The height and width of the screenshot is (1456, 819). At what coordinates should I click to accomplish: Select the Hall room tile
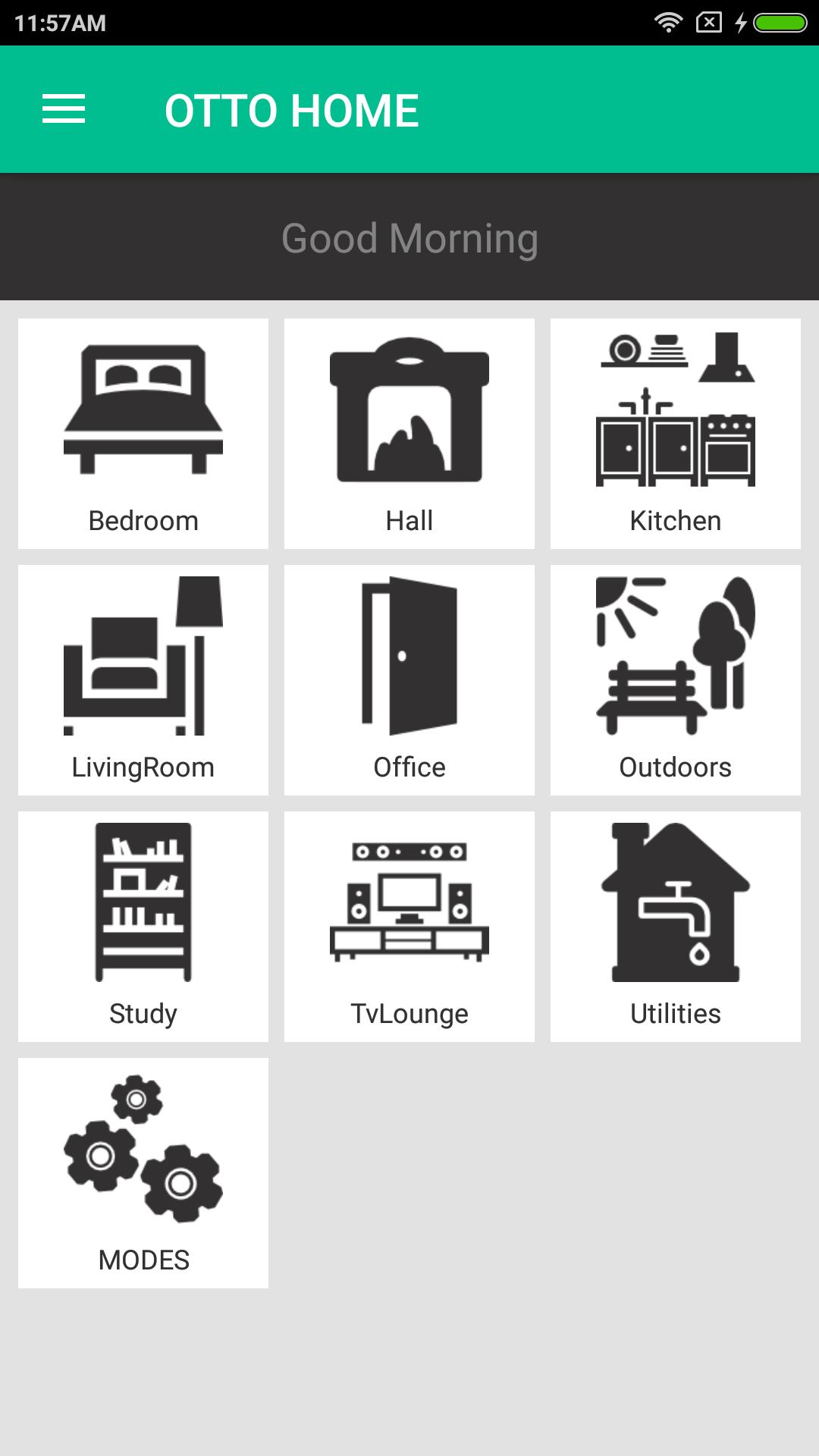click(x=409, y=434)
